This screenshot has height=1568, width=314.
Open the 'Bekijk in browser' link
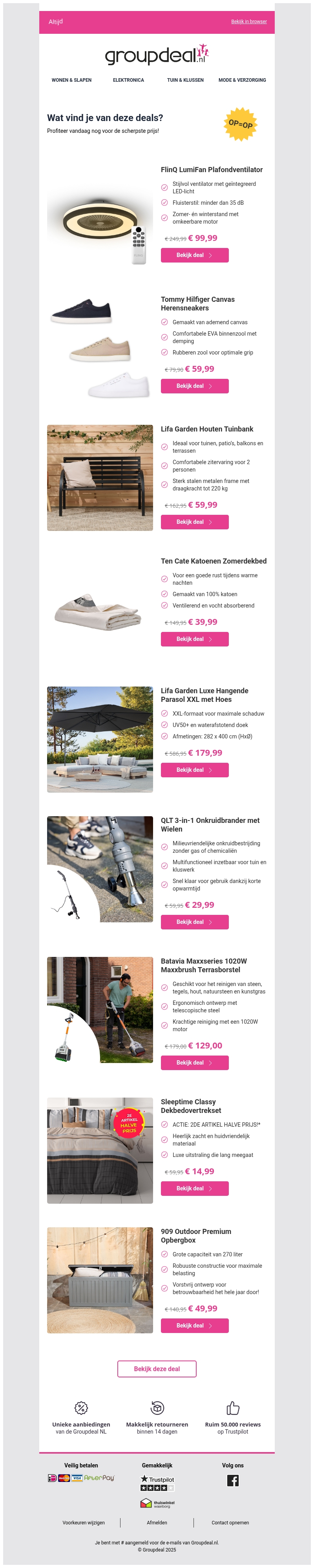pos(248,21)
